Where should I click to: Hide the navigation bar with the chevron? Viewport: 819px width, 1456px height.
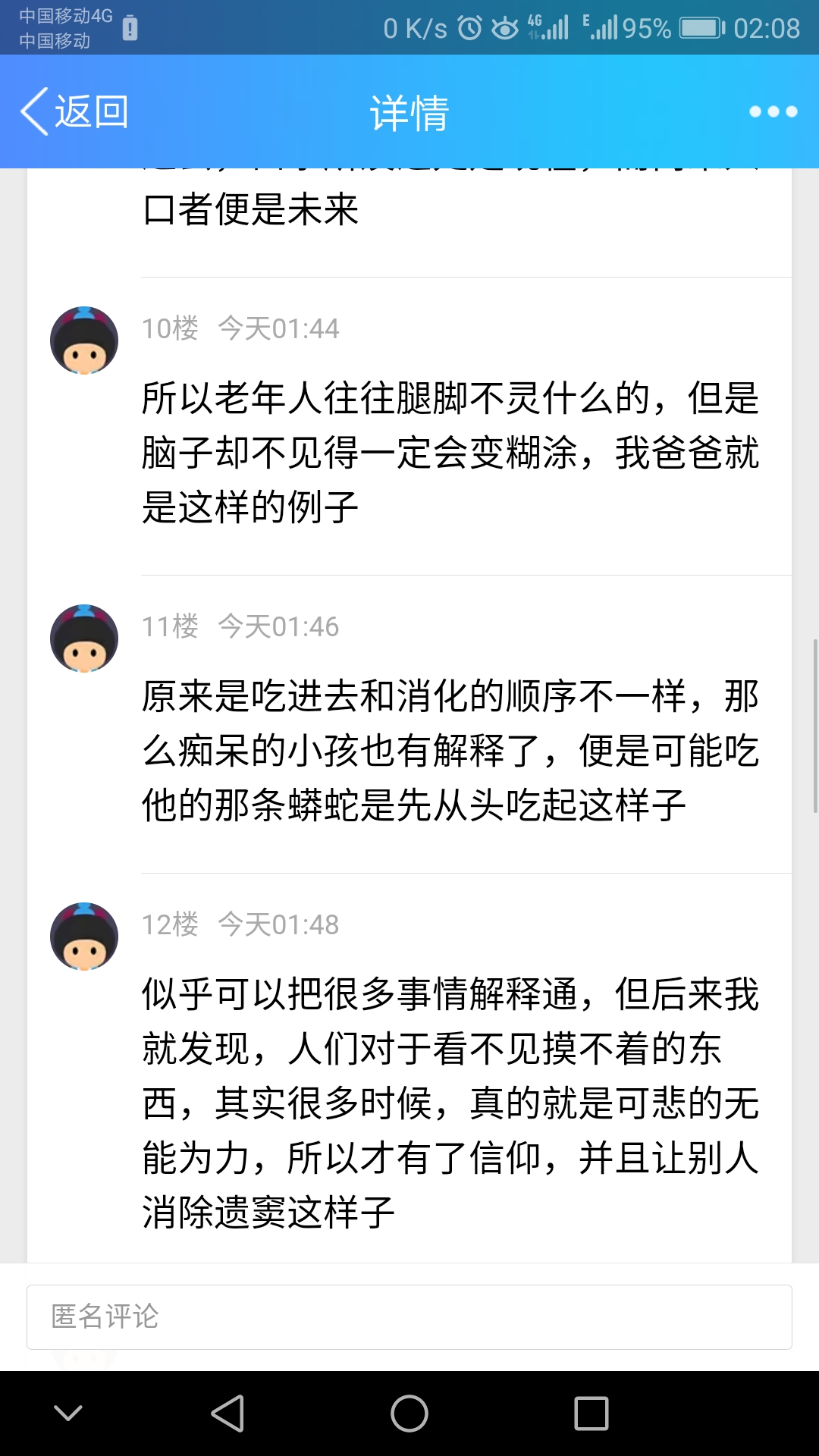68,1414
